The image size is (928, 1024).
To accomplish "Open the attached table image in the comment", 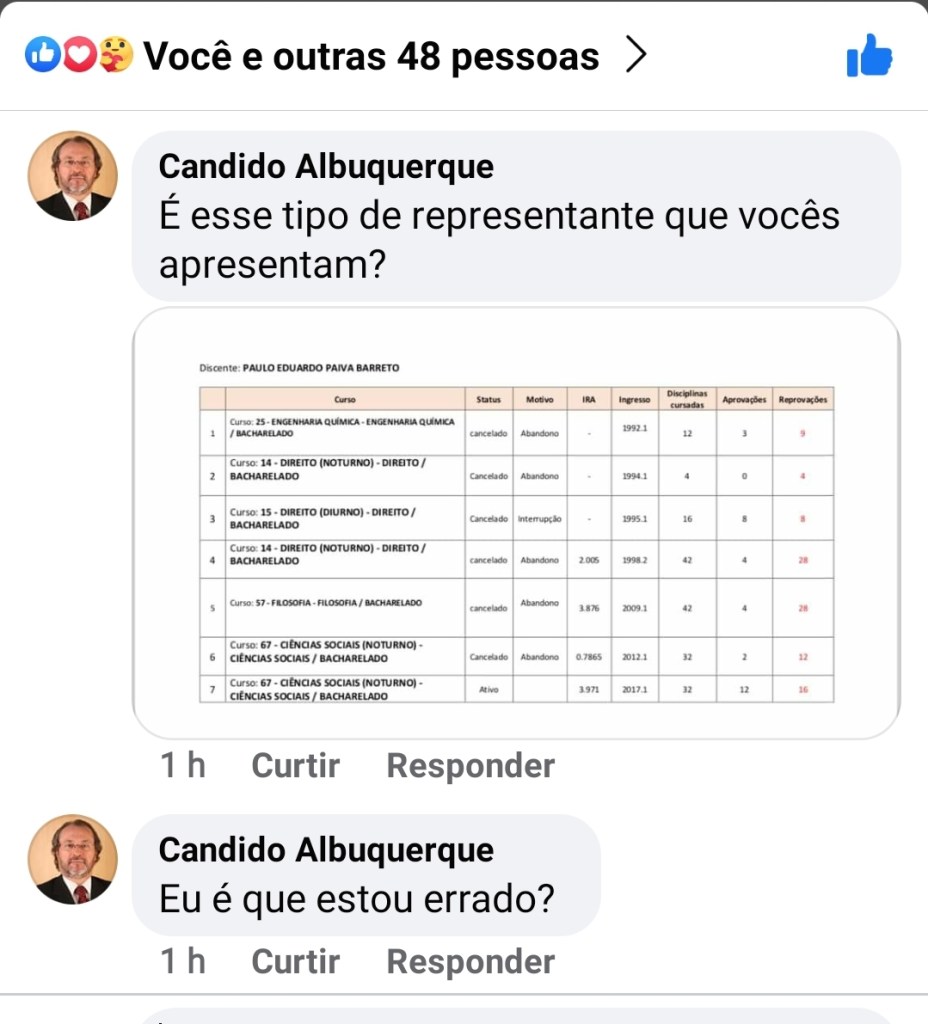I will (x=516, y=523).
